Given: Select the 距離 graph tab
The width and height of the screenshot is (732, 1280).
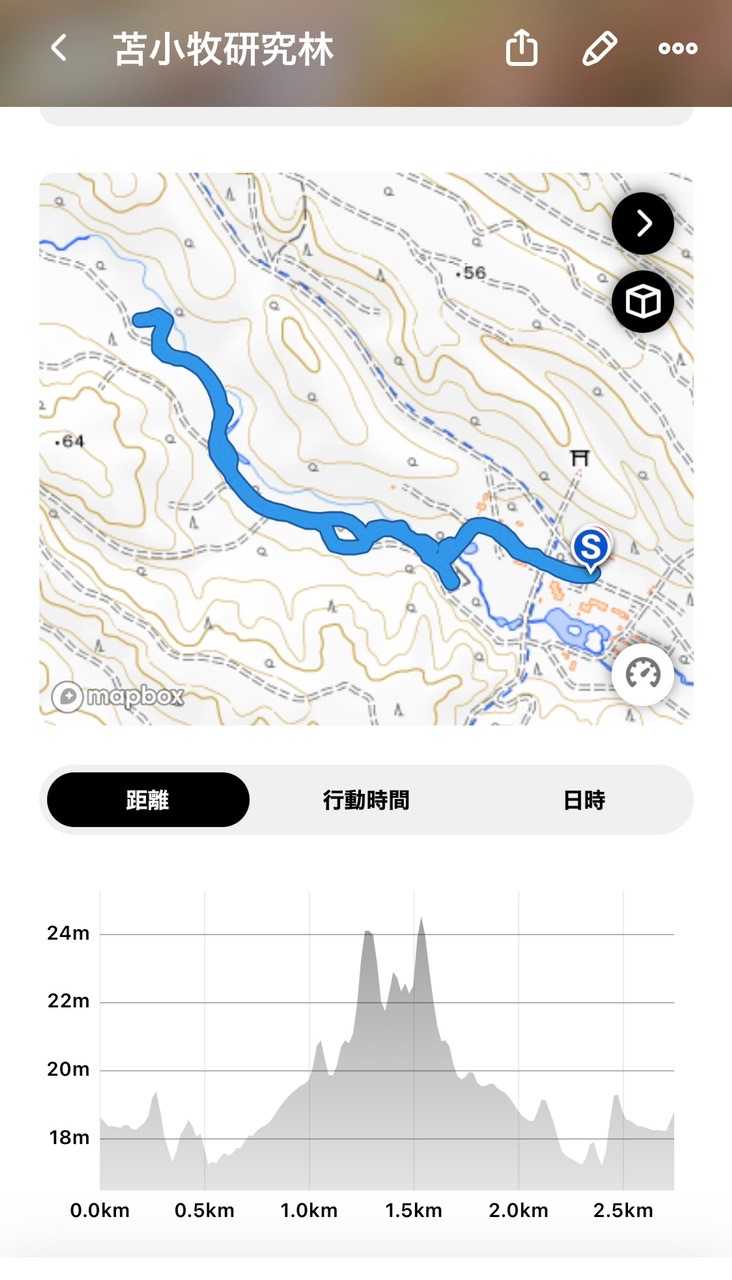Looking at the screenshot, I should pos(148,800).
